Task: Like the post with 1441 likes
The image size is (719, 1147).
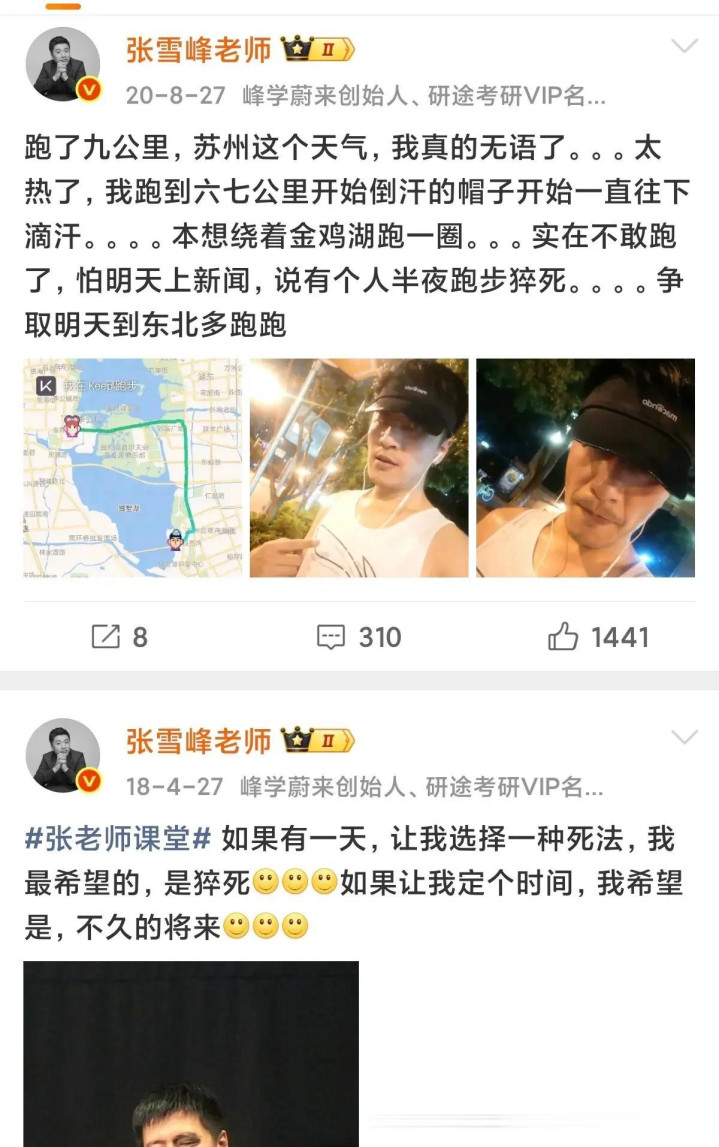Action: coord(598,637)
